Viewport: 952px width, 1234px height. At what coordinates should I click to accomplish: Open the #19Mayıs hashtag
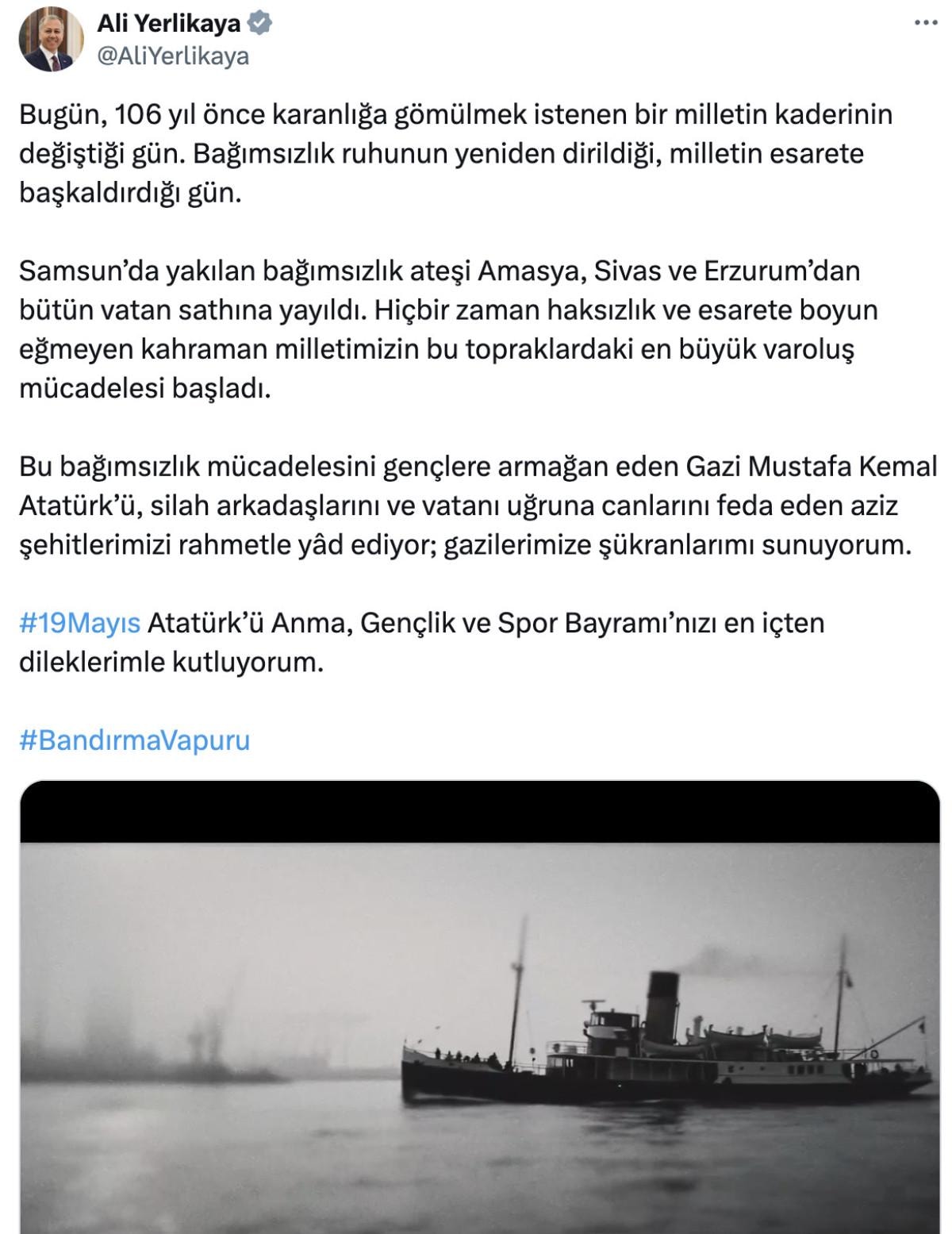[x=79, y=623]
